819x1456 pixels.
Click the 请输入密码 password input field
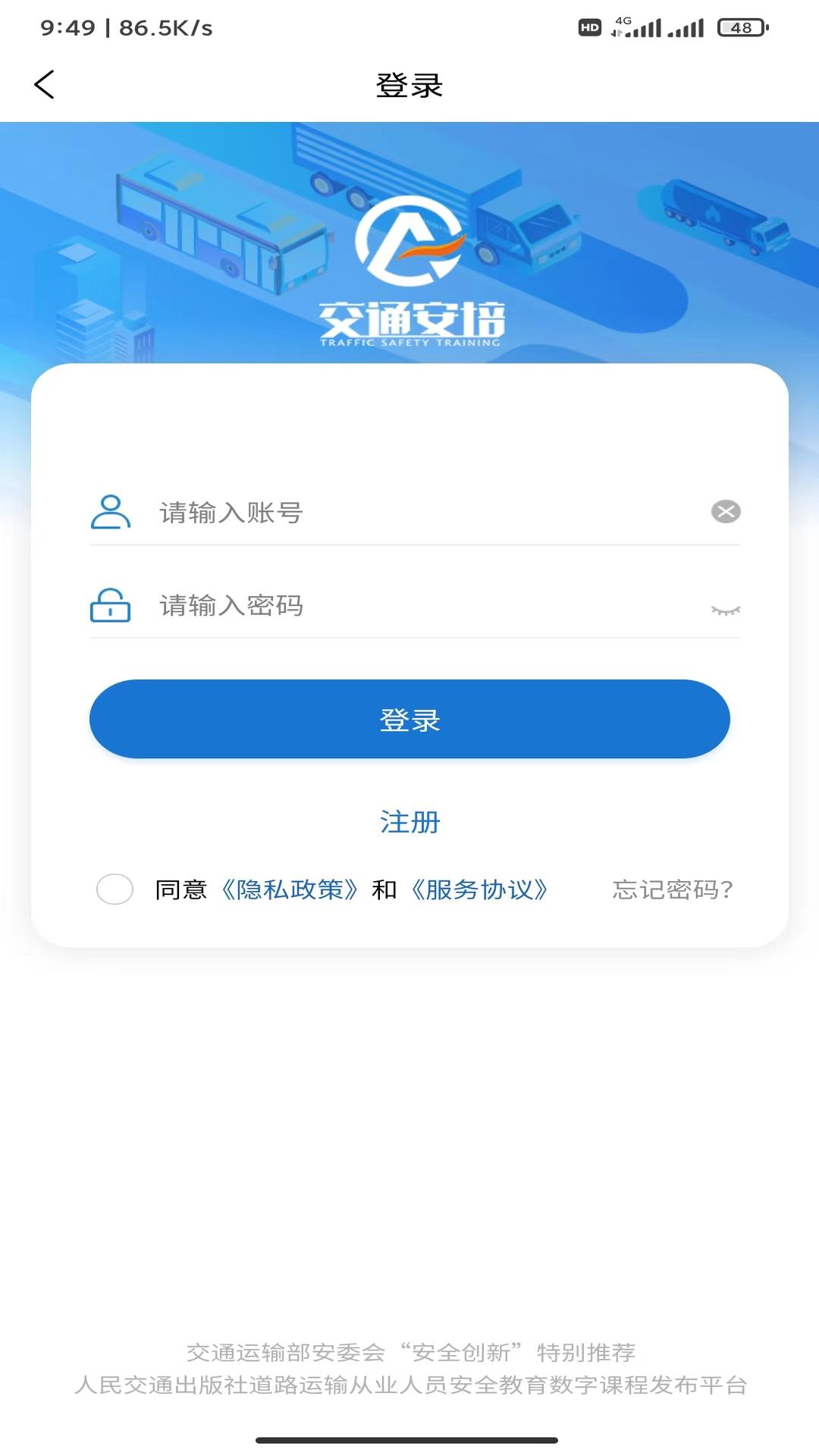point(379,607)
